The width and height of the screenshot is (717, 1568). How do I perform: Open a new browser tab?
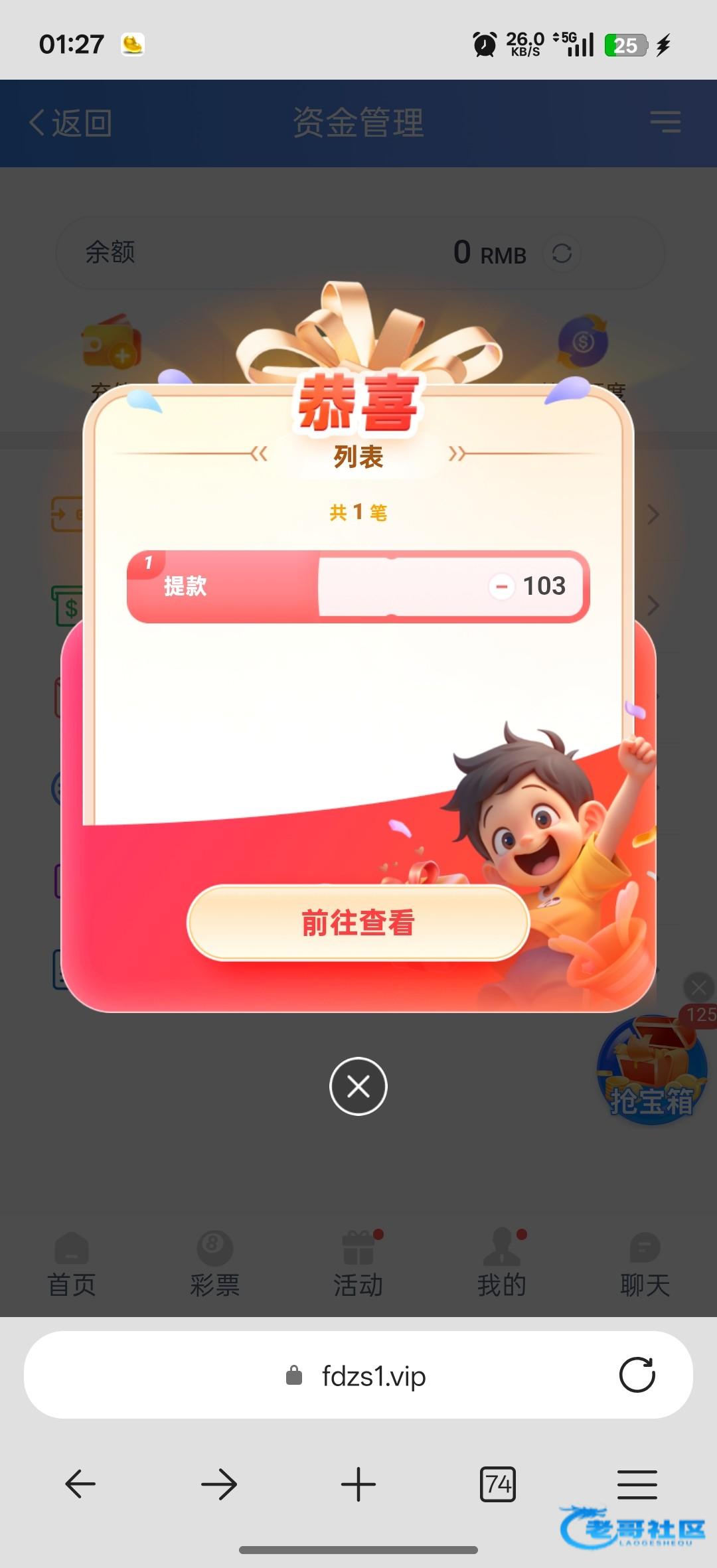click(358, 1484)
